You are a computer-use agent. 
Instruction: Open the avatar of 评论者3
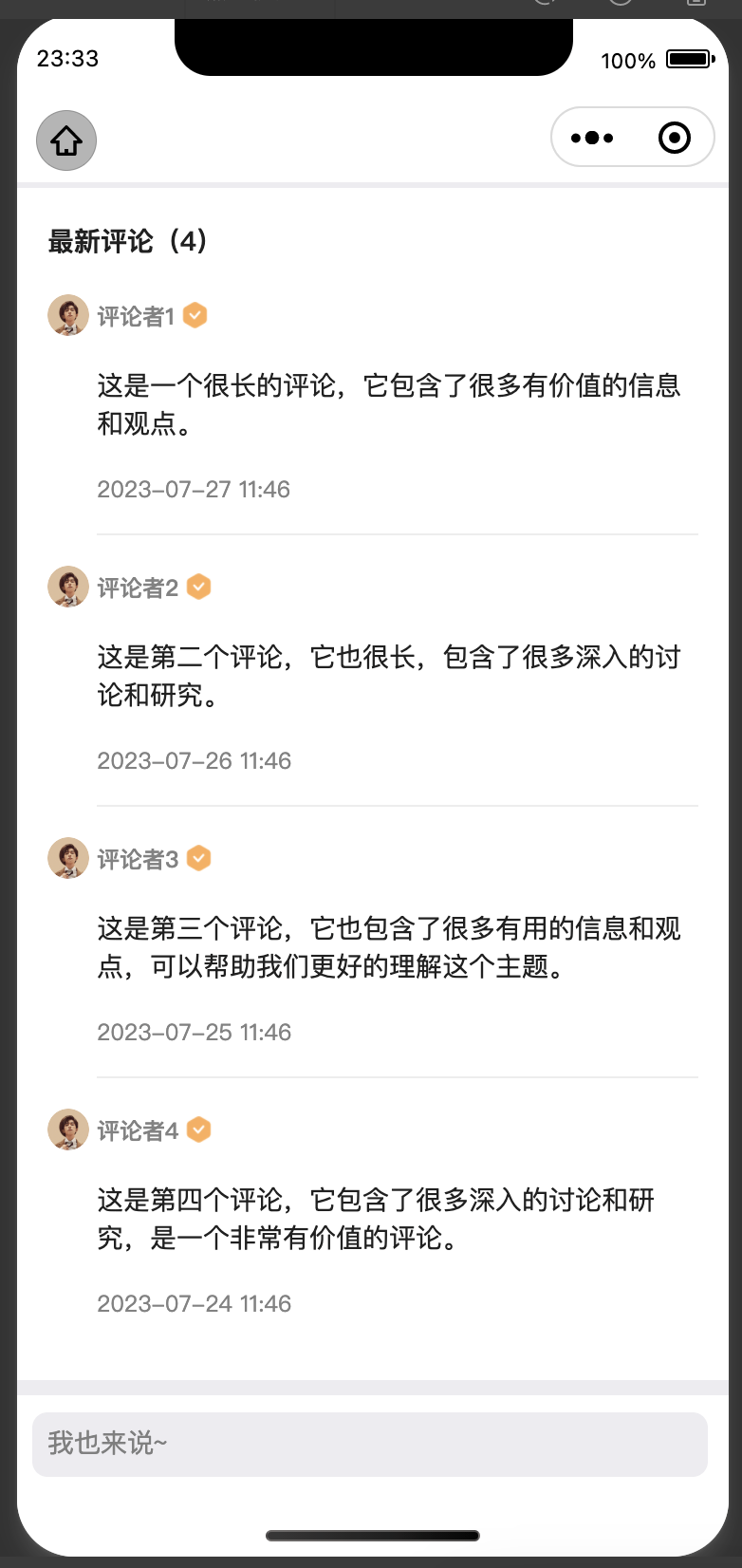tap(68, 858)
